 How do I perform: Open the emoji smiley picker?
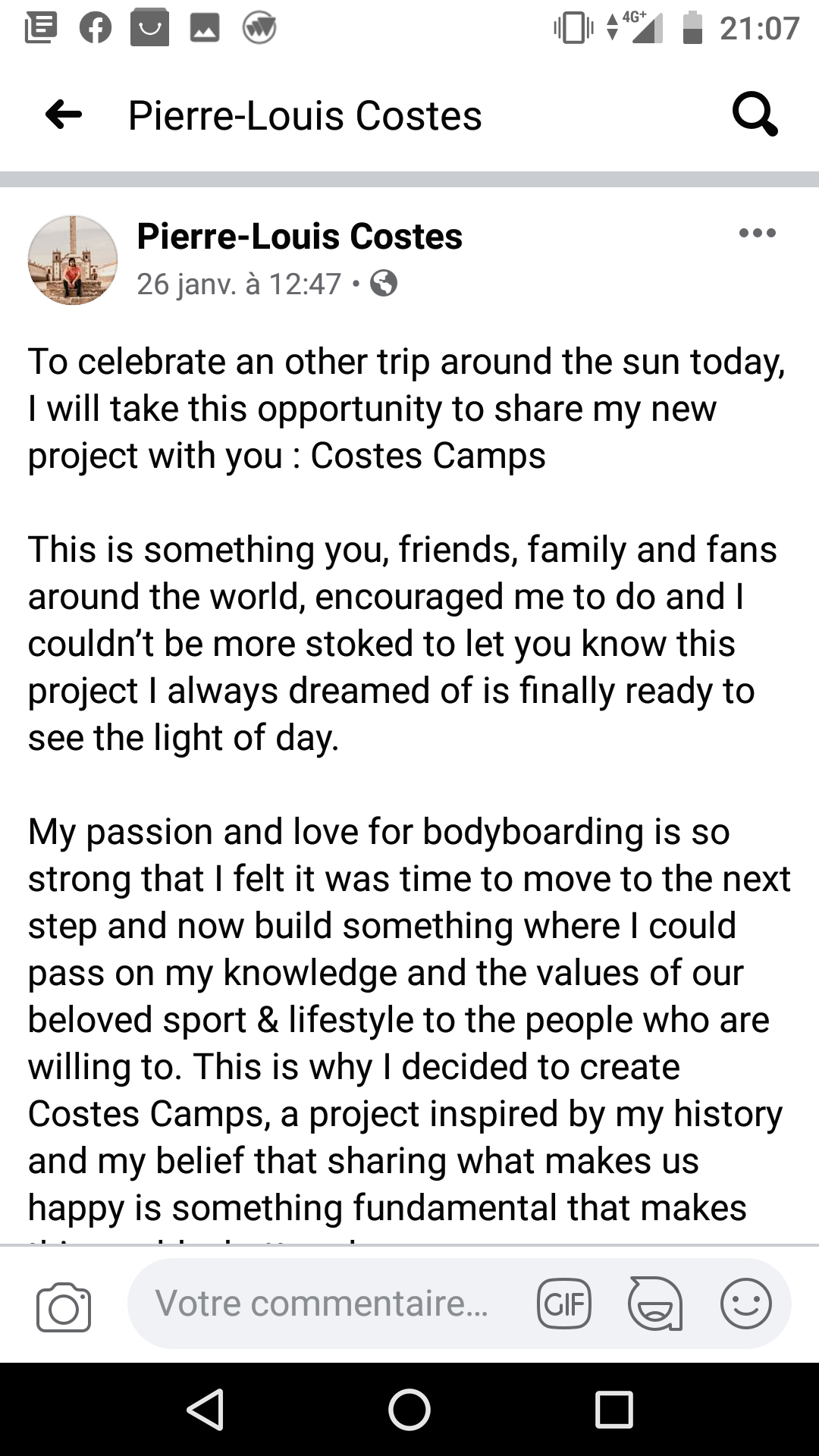coord(745,1304)
